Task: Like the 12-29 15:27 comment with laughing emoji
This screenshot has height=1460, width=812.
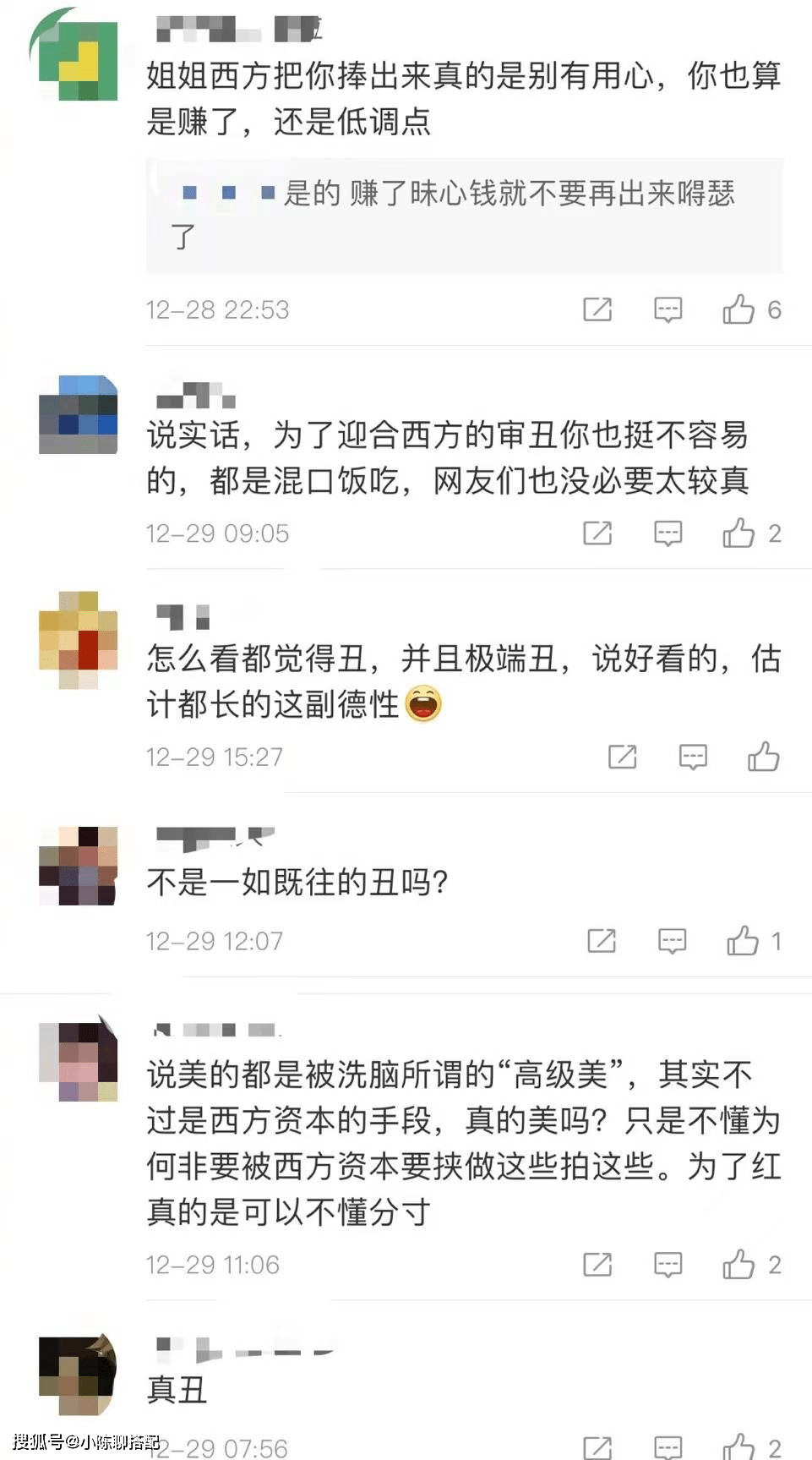Action: 763,756
